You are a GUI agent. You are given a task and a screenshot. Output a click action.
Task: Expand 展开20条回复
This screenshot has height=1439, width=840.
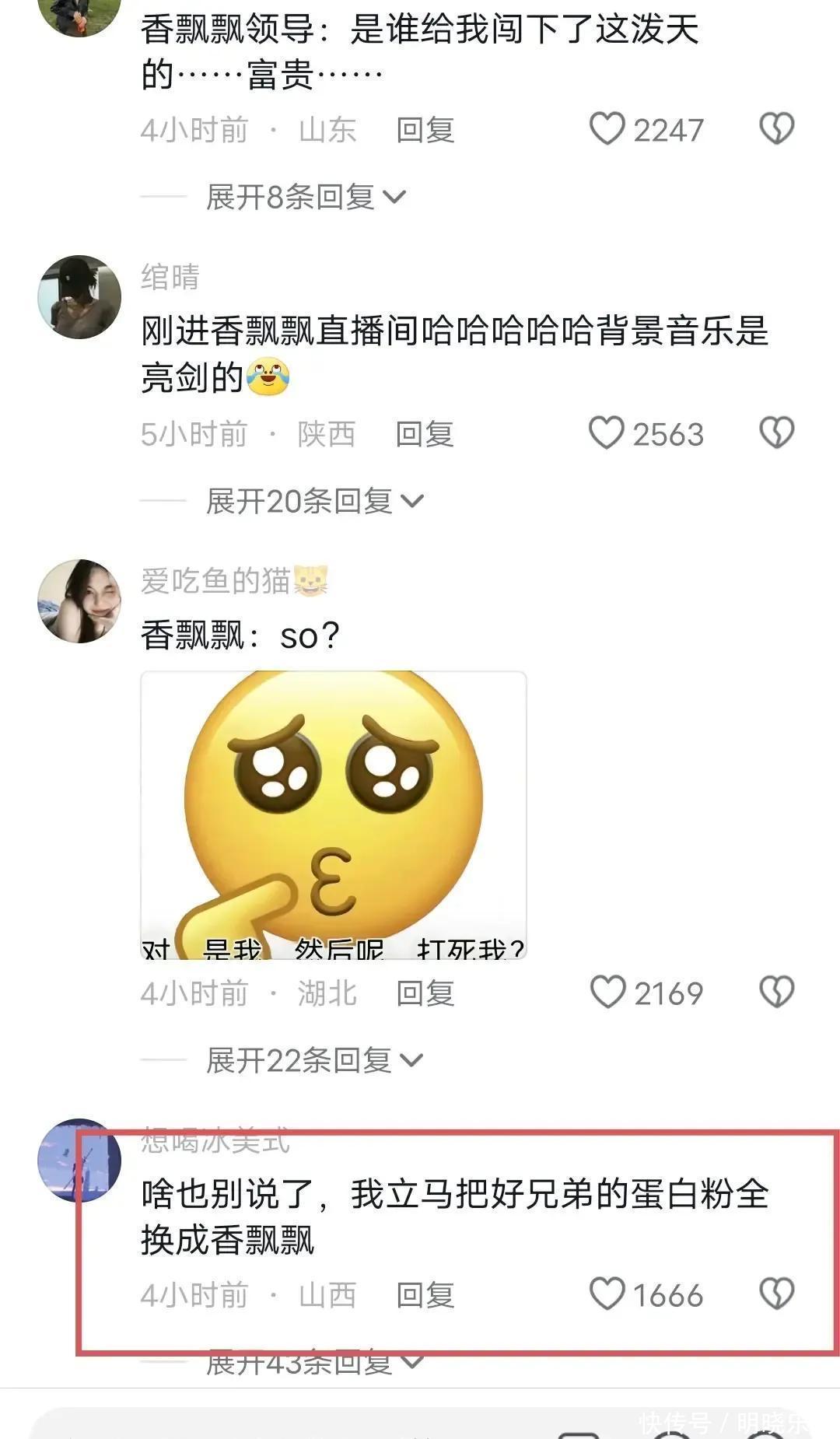314,502
